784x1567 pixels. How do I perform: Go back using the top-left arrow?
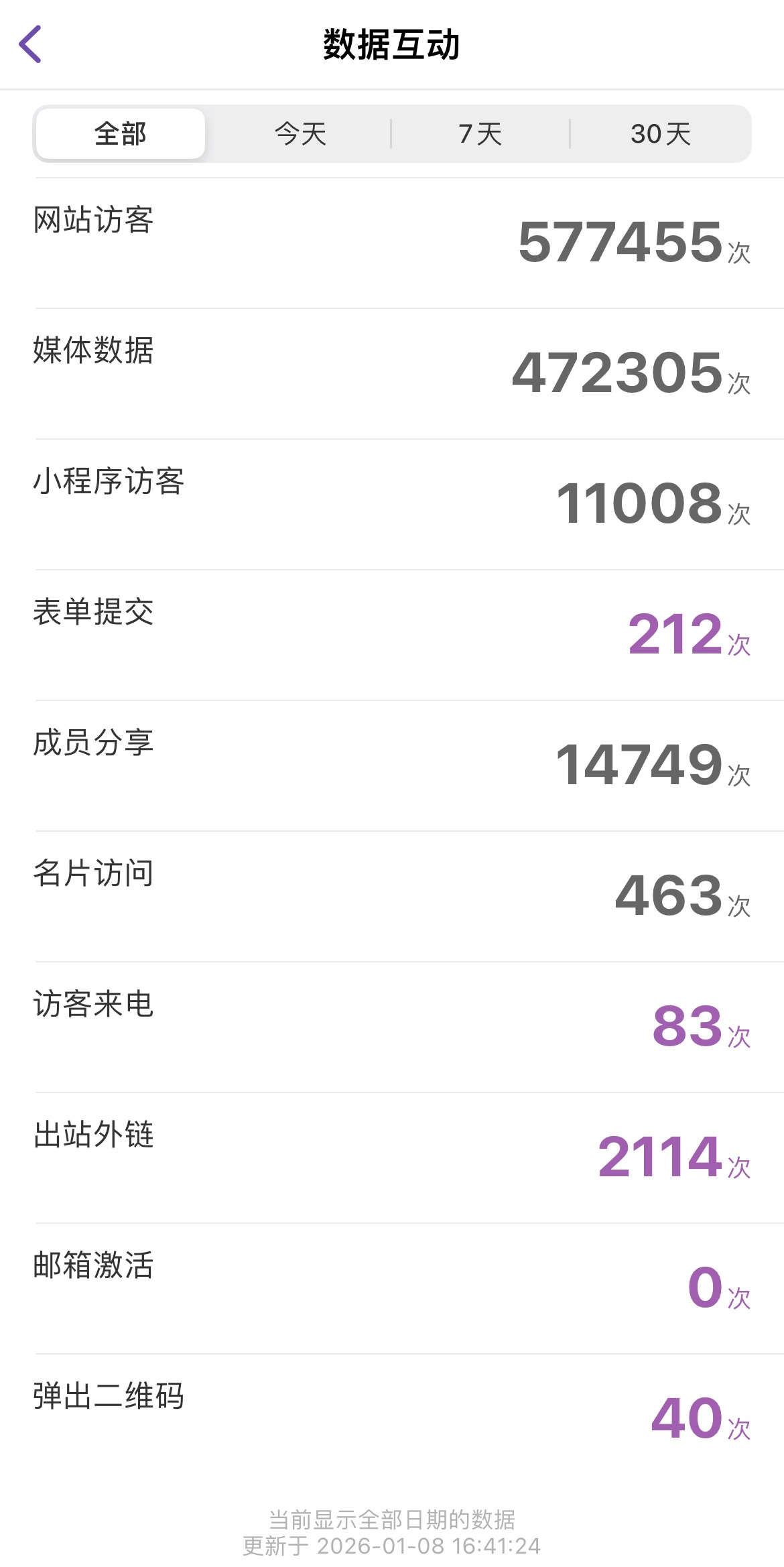(x=31, y=44)
